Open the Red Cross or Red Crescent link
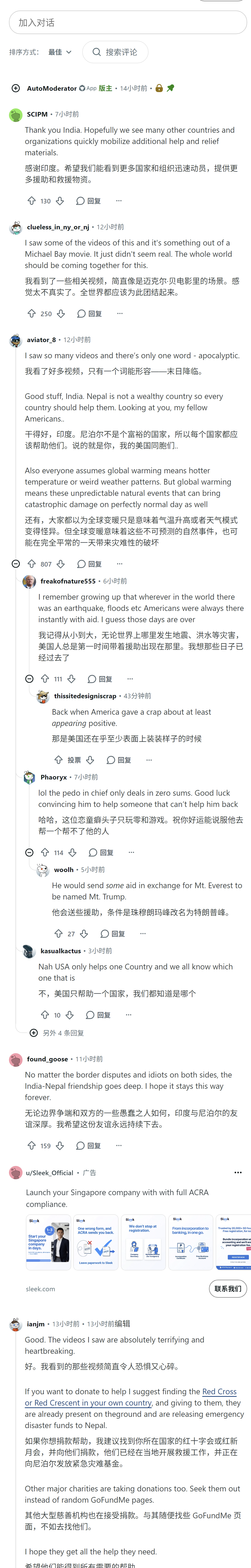The width and height of the screenshot is (251, 1568). click(131, 1397)
